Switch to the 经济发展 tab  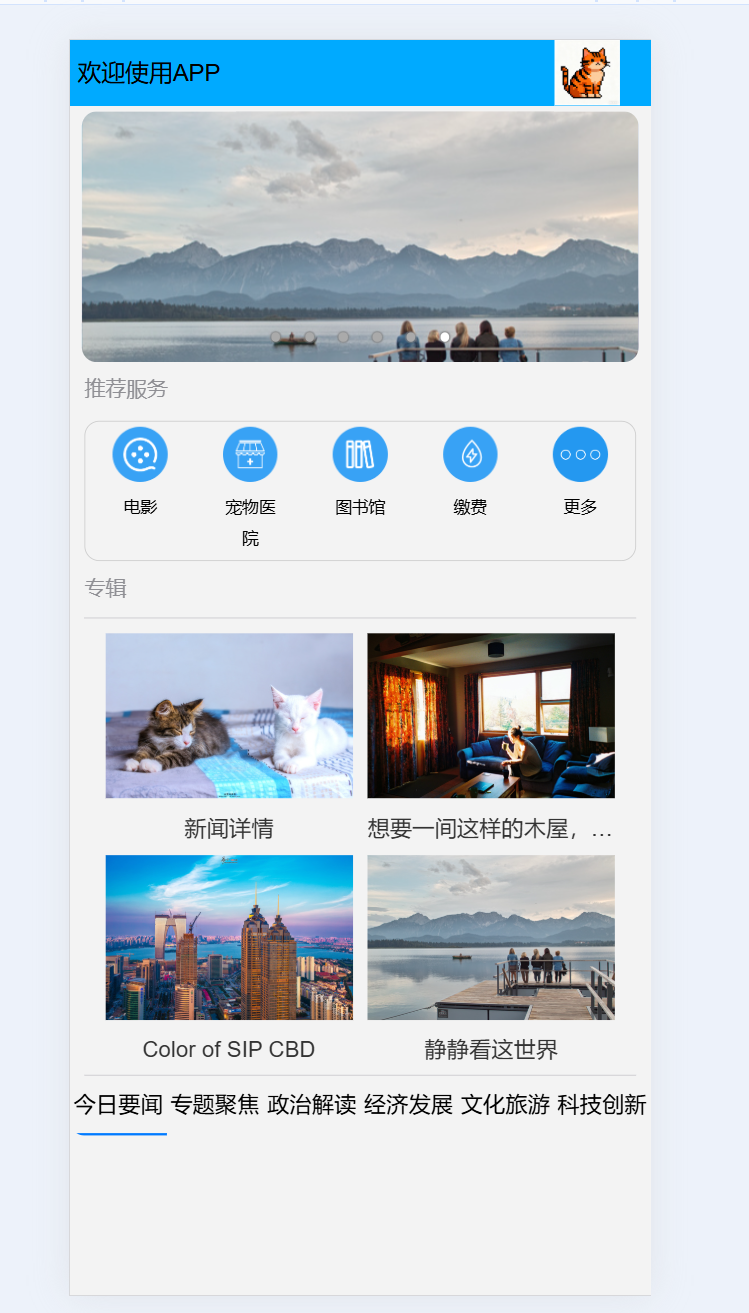click(x=408, y=1105)
